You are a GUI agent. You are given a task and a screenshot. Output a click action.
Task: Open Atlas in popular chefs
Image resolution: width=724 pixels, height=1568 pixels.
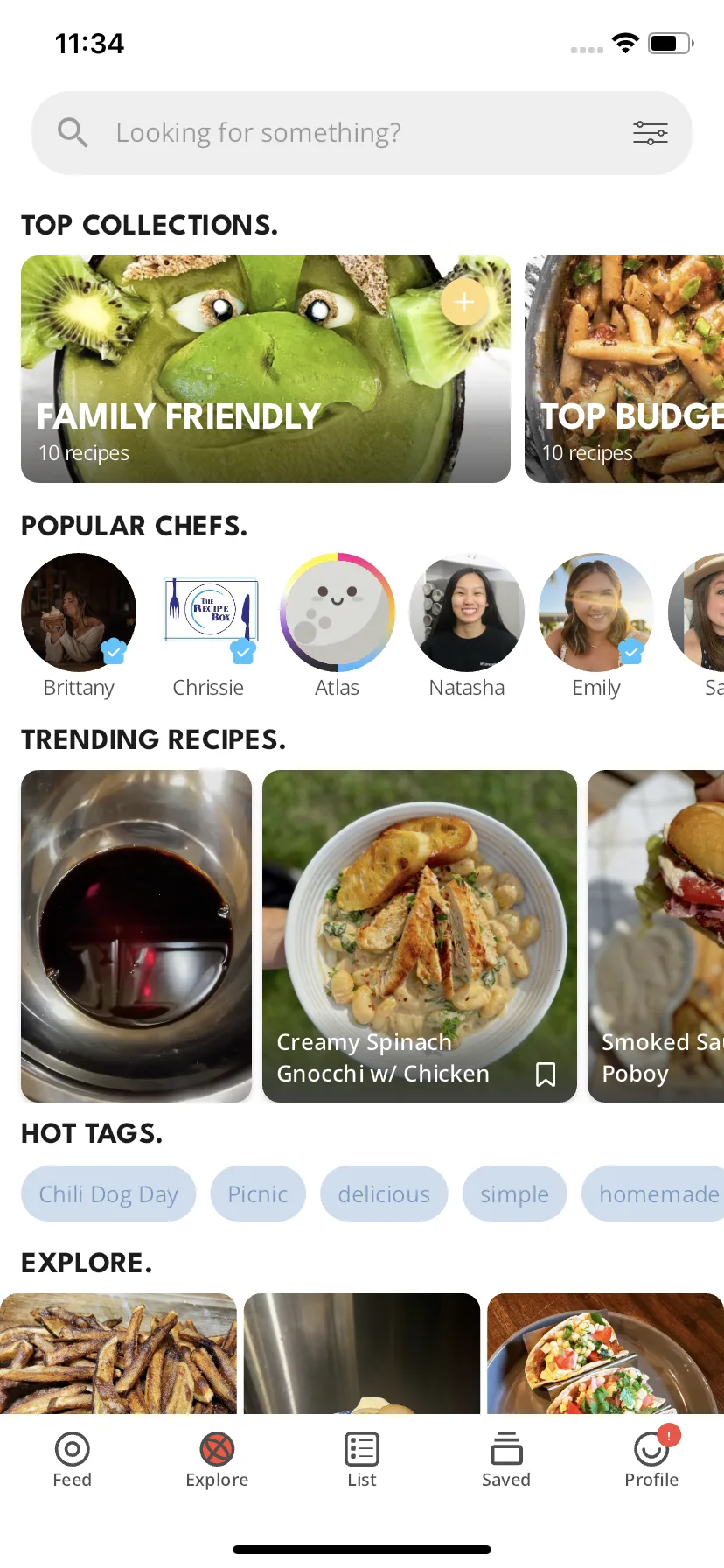pyautogui.click(x=338, y=612)
